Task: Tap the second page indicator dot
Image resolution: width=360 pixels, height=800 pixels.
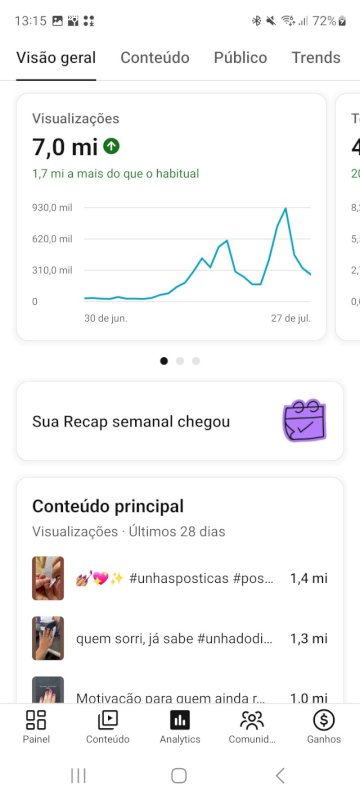Action: tap(179, 361)
